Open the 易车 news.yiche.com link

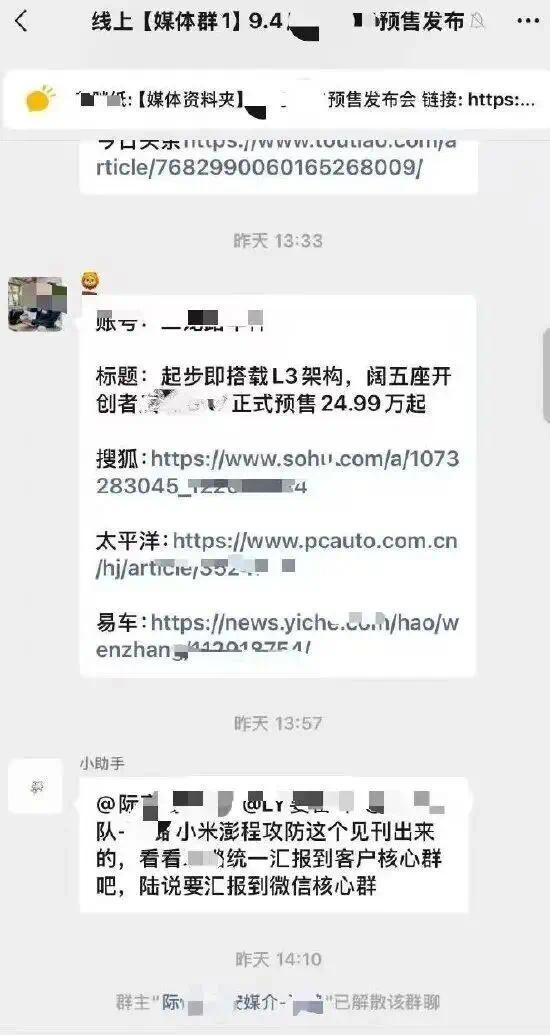277,634
